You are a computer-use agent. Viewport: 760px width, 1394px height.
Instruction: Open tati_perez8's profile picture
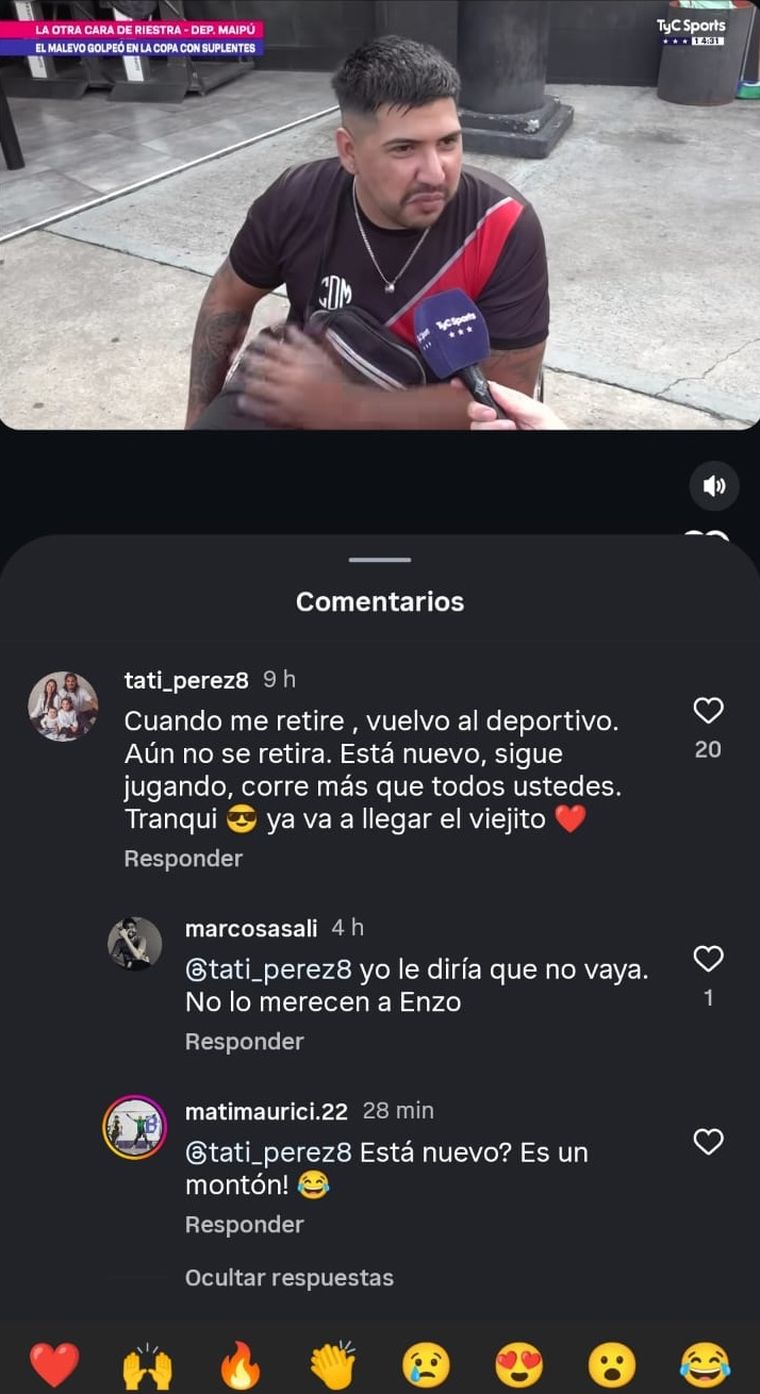pyautogui.click(x=63, y=706)
